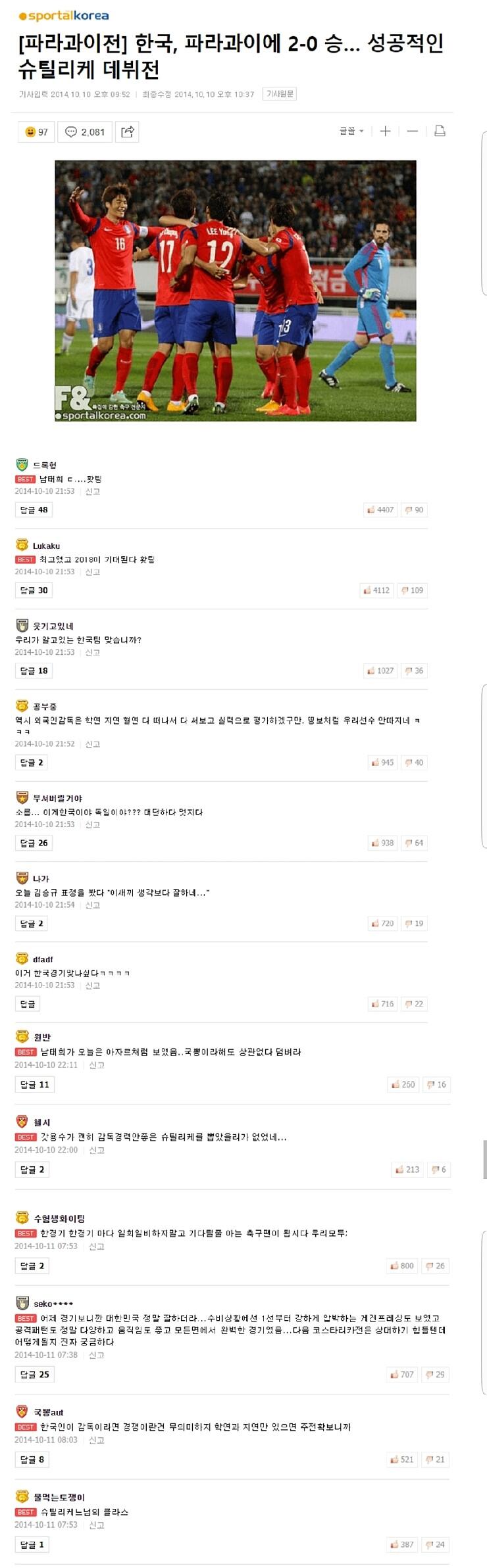This screenshot has width=487, height=1568.
Task: Open the 글꼴 font dropdown
Action: 351,131
